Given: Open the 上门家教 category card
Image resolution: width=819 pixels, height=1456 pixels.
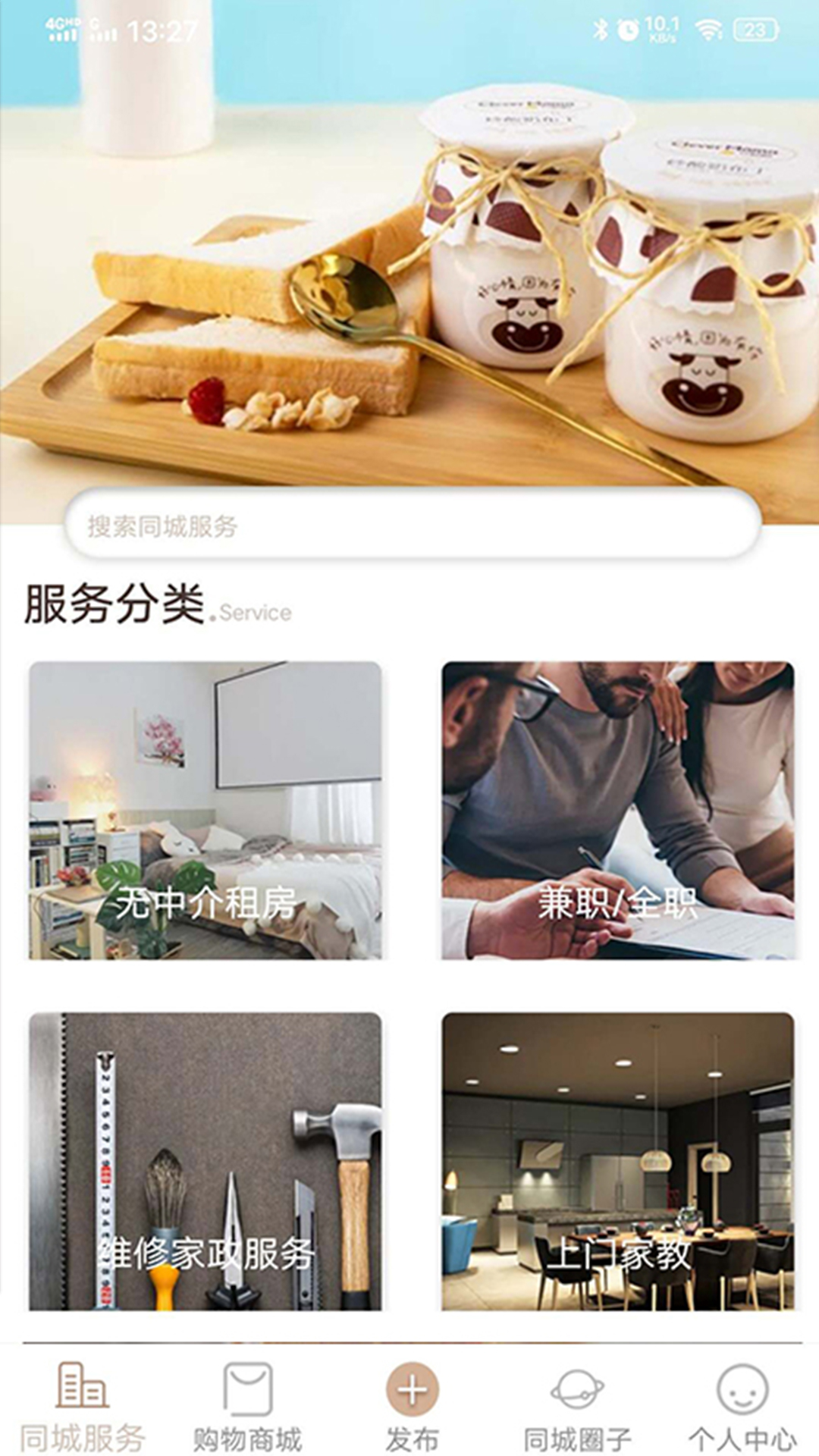Looking at the screenshot, I should click(617, 1161).
